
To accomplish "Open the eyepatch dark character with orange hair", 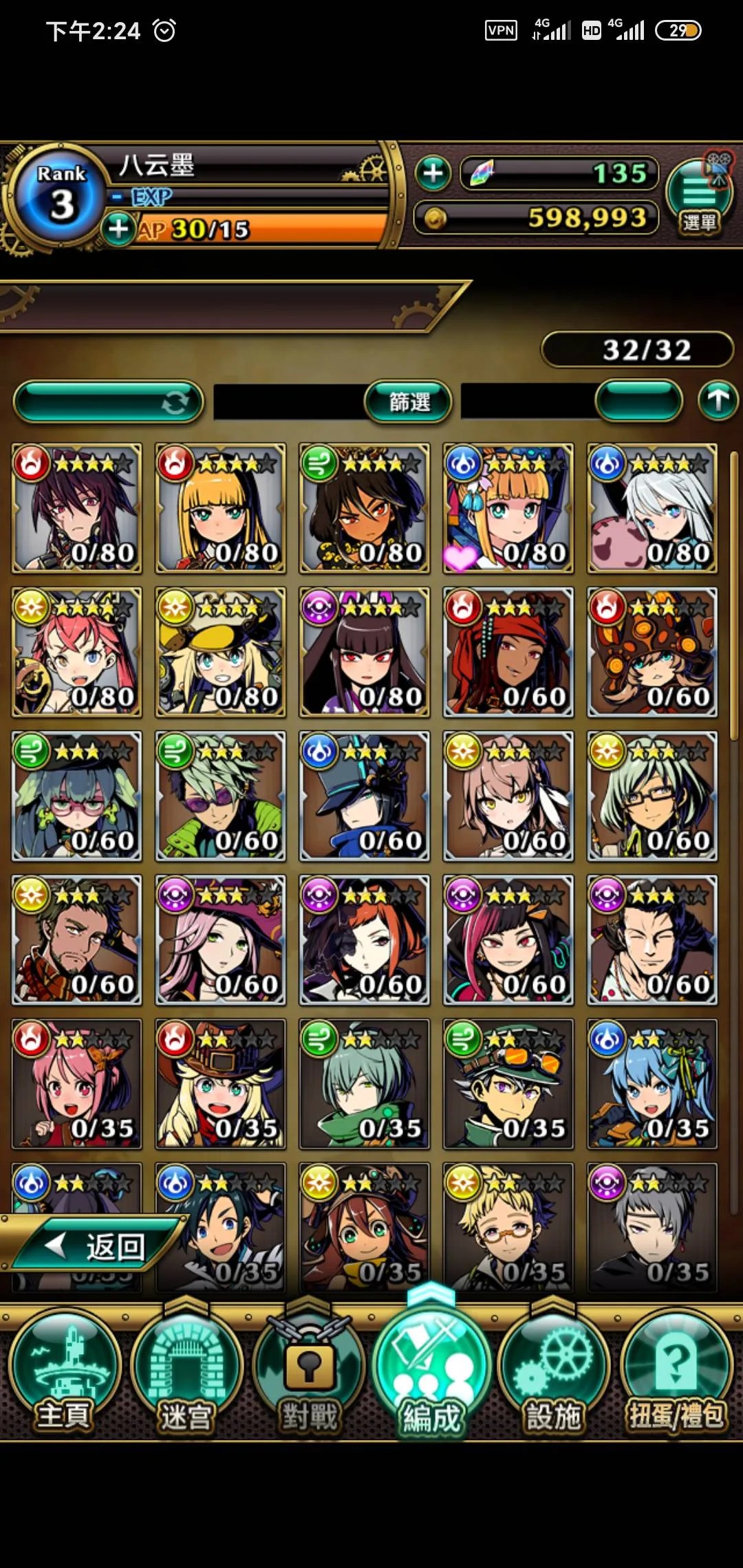I will click(365, 939).
